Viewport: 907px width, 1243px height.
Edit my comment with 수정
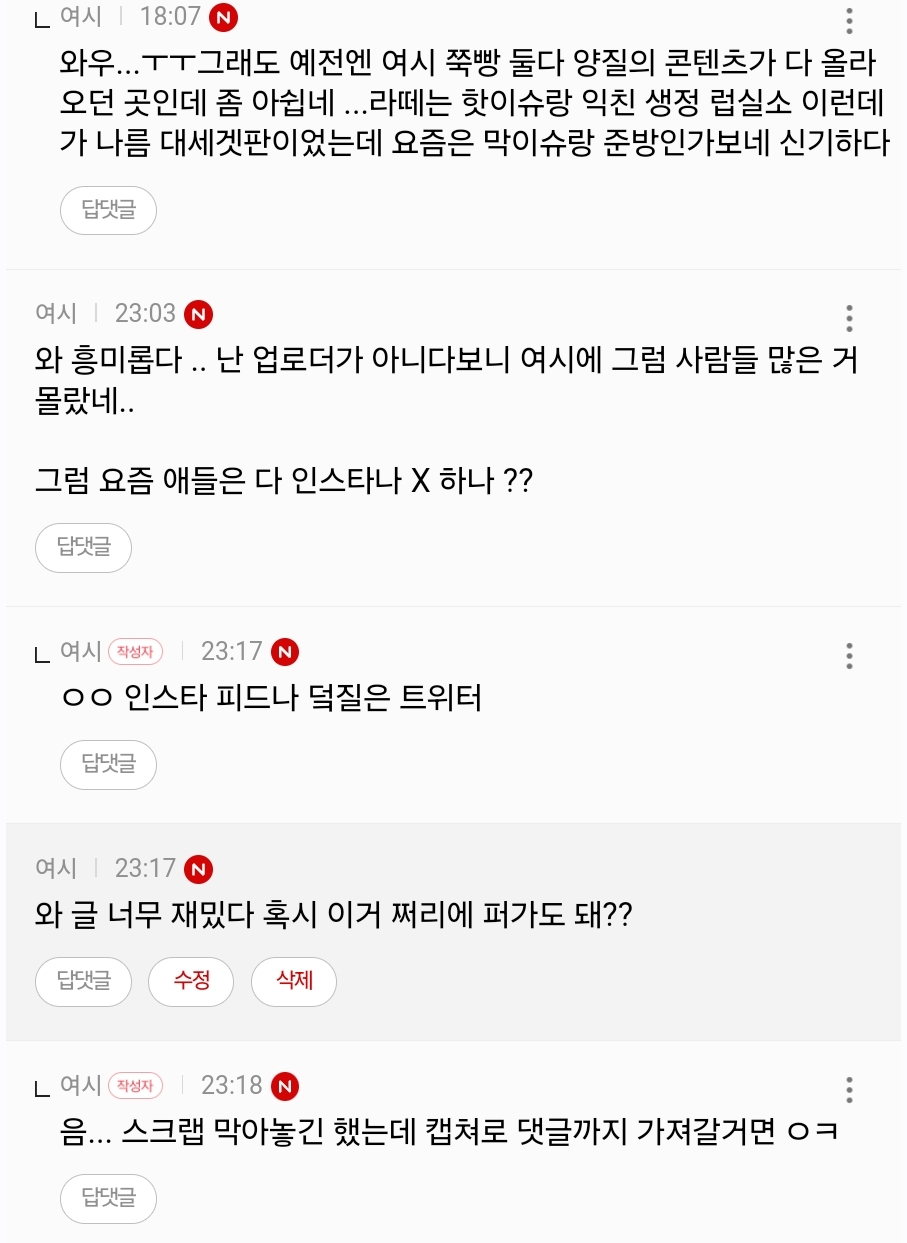[191, 981]
